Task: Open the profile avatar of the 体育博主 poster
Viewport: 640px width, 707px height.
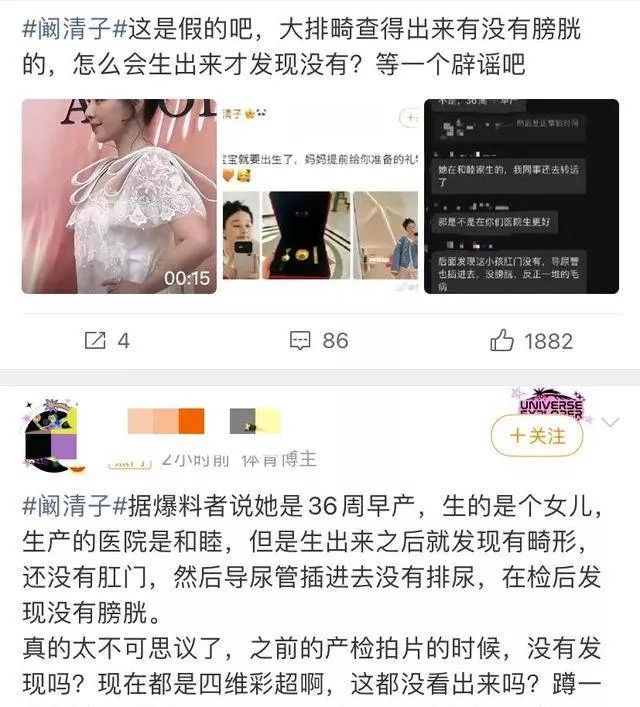Action: pos(50,436)
